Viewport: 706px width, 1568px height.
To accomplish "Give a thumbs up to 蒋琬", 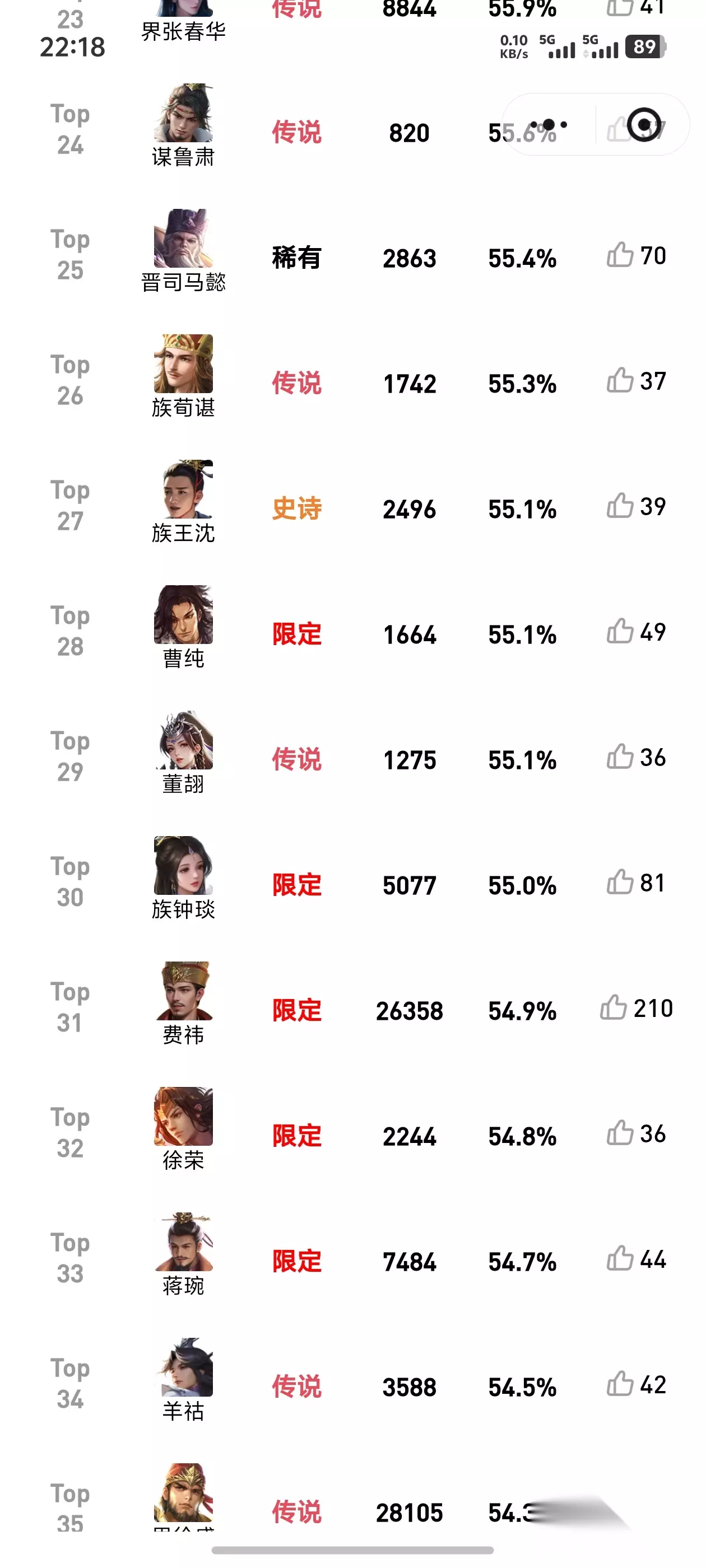I will pos(620,1258).
